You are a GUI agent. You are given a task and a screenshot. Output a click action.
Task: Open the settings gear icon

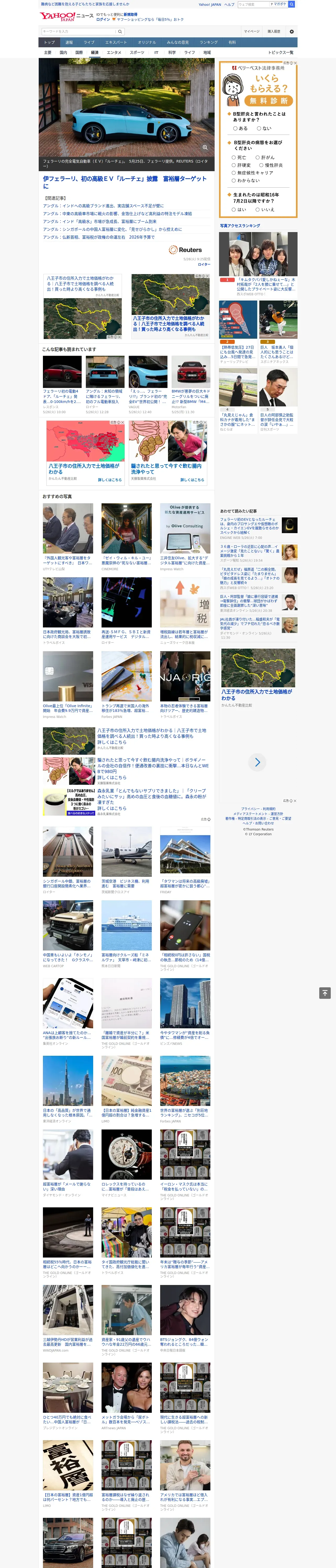tap(292, 32)
